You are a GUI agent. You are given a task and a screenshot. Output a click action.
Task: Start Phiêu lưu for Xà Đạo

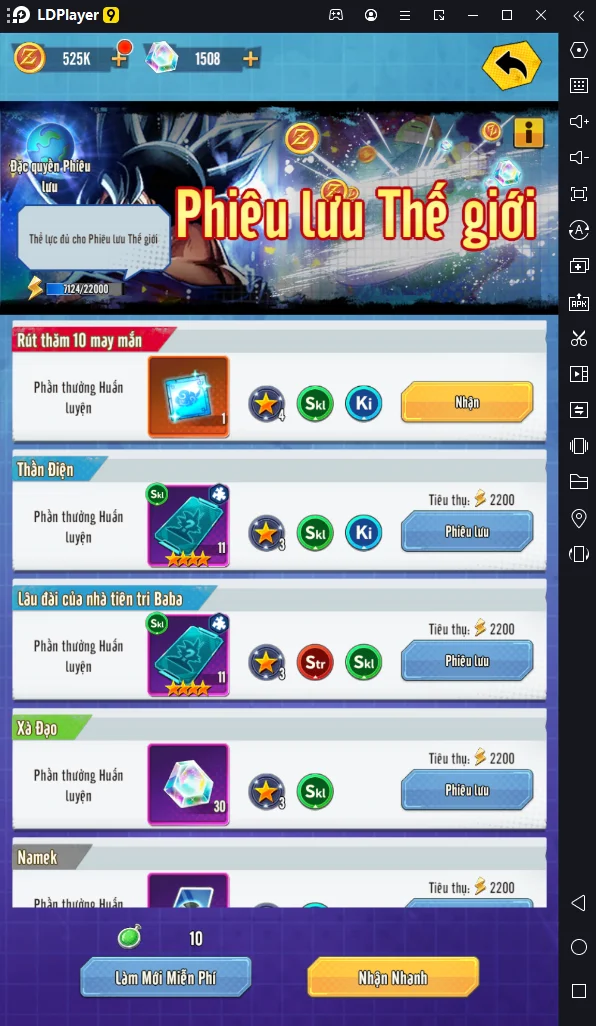[467, 790]
